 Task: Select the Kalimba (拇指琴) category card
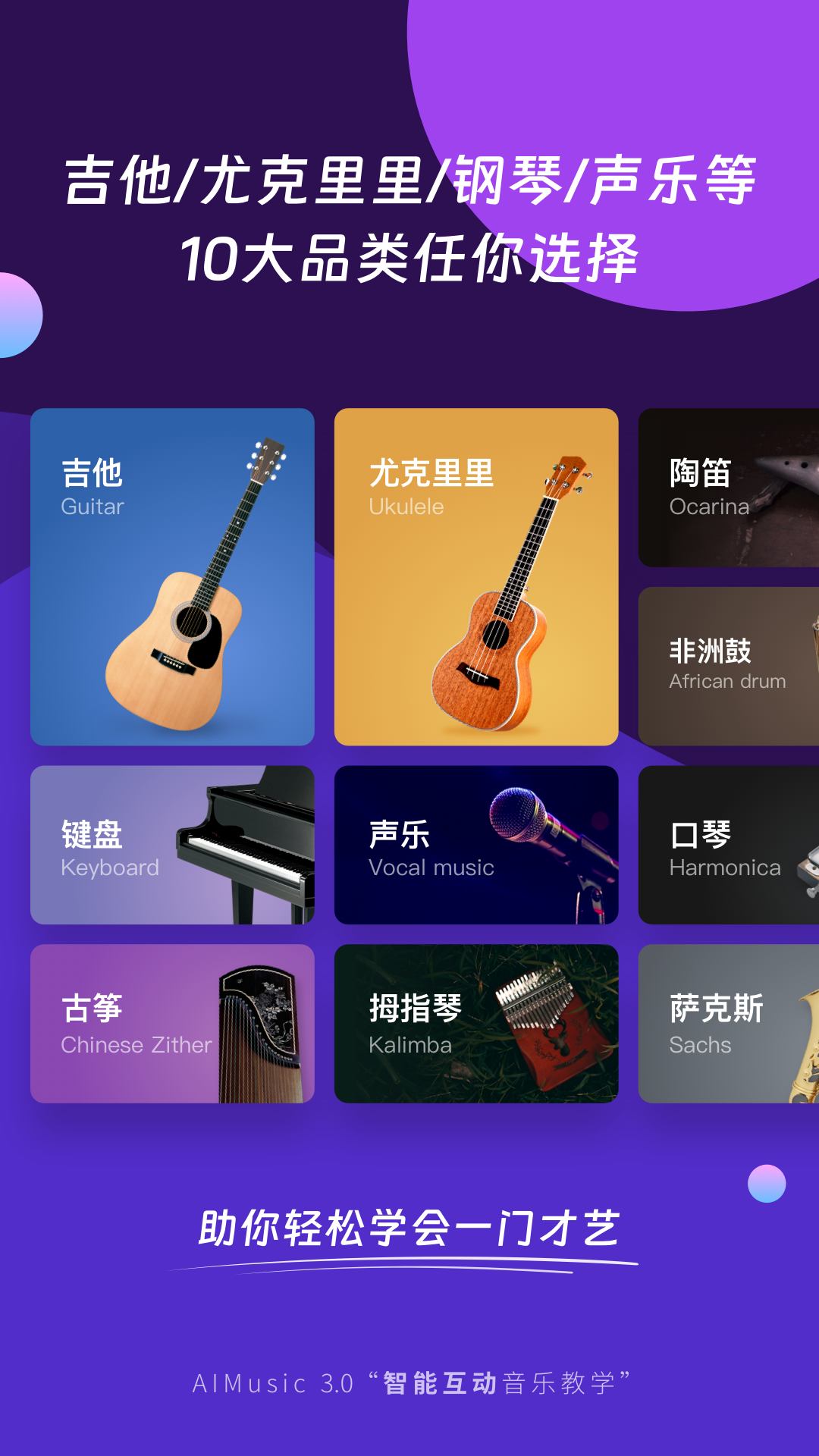click(x=475, y=1024)
